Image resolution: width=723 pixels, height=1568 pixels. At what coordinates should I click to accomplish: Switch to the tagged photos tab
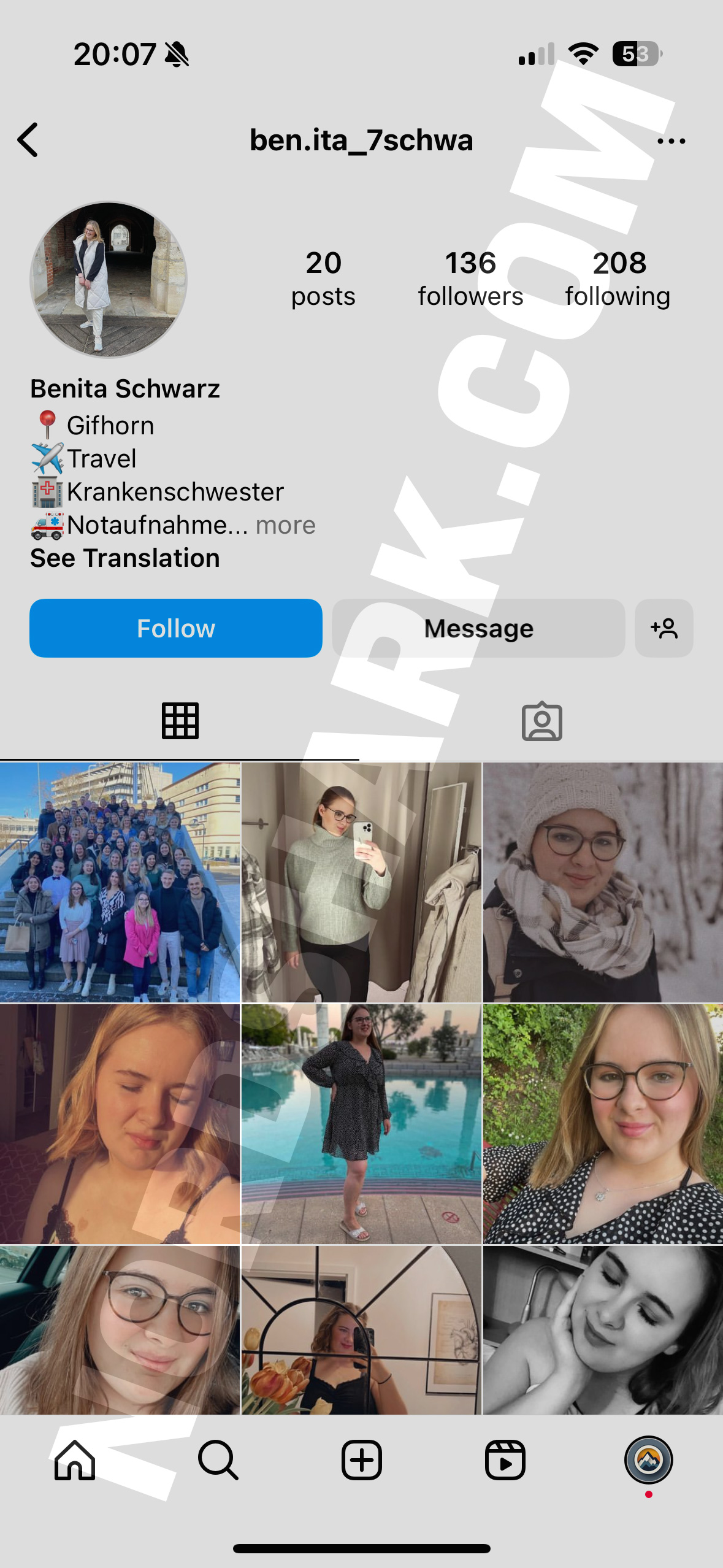(x=541, y=721)
